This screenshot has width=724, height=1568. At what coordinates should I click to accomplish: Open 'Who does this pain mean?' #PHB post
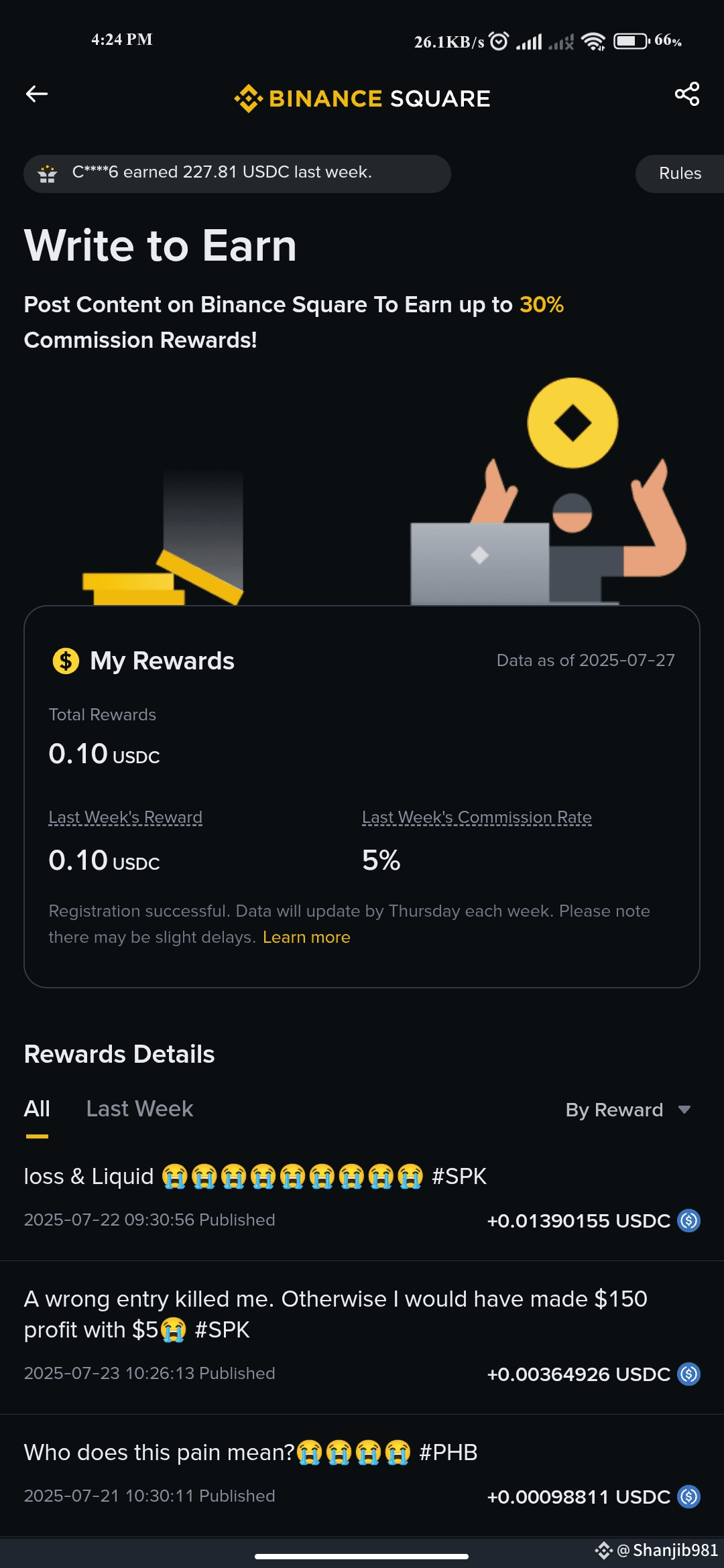click(x=362, y=1474)
